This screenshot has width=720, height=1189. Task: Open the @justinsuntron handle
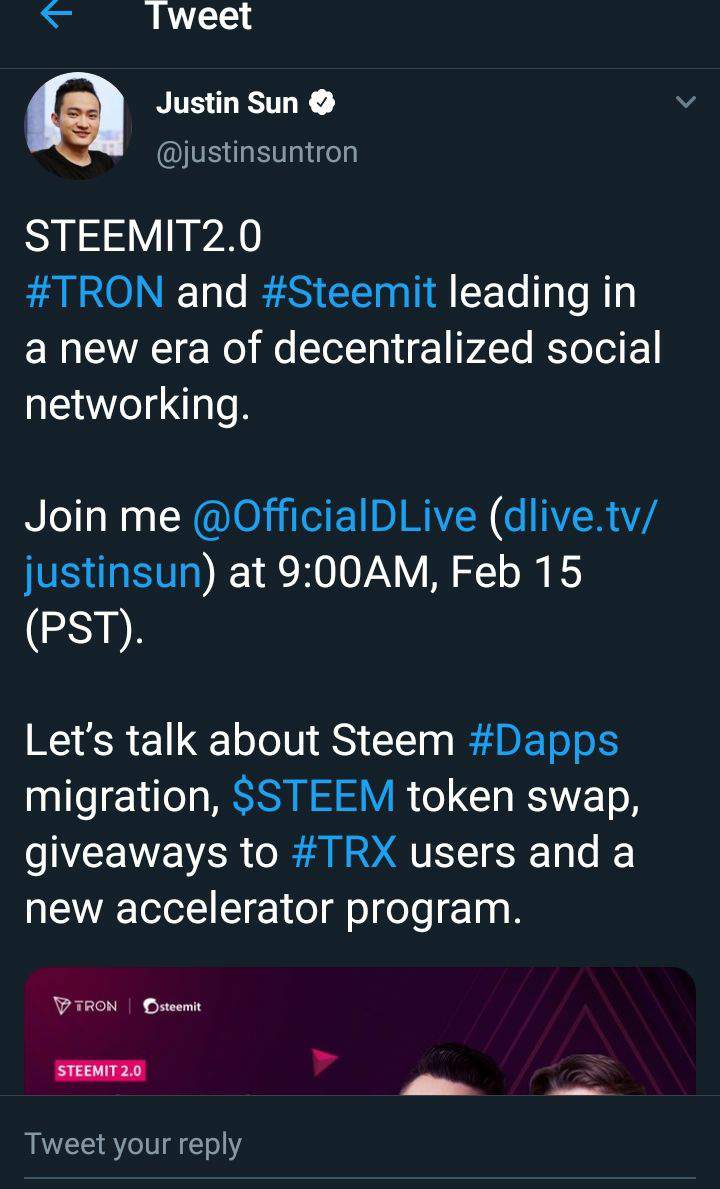[257, 152]
